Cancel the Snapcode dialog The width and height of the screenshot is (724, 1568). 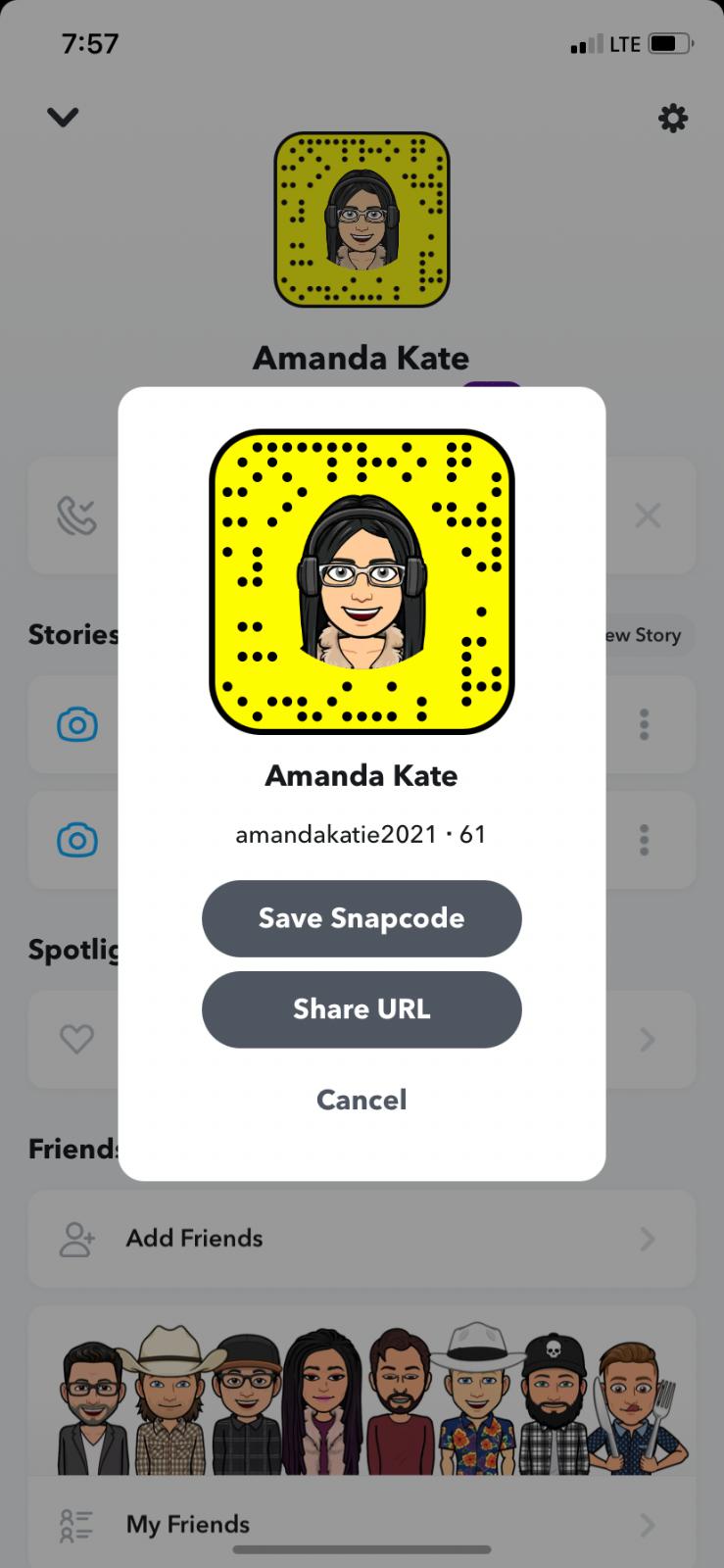pos(362,1100)
